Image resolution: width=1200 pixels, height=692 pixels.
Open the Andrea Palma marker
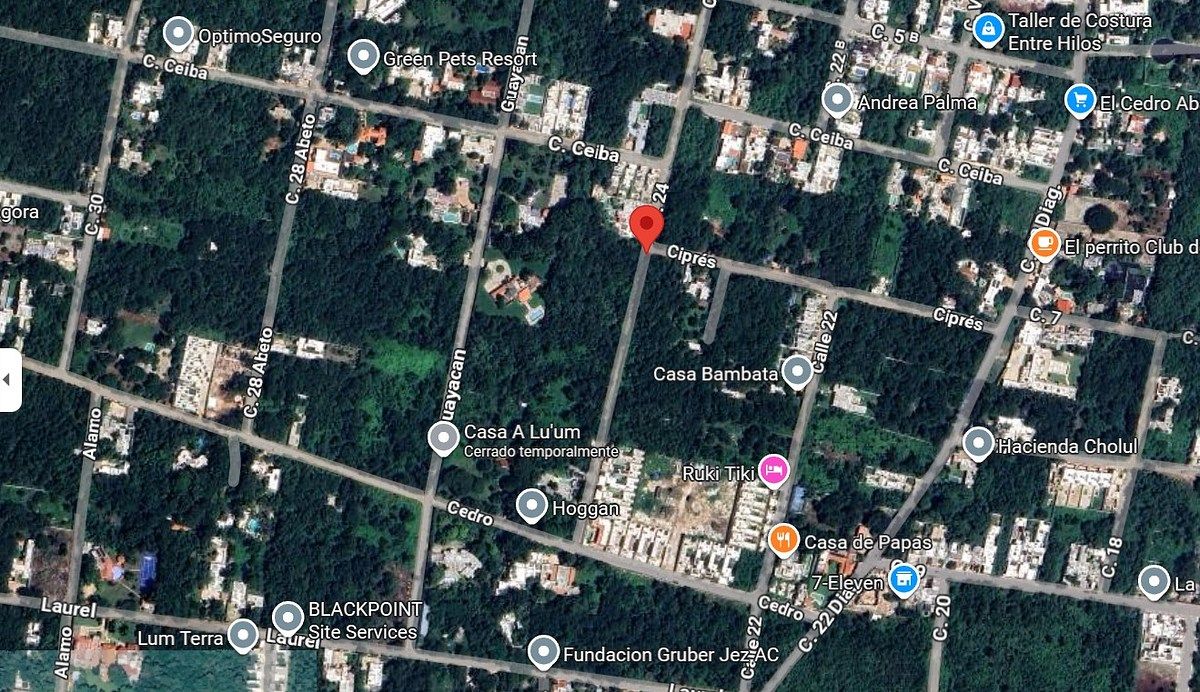tap(837, 100)
